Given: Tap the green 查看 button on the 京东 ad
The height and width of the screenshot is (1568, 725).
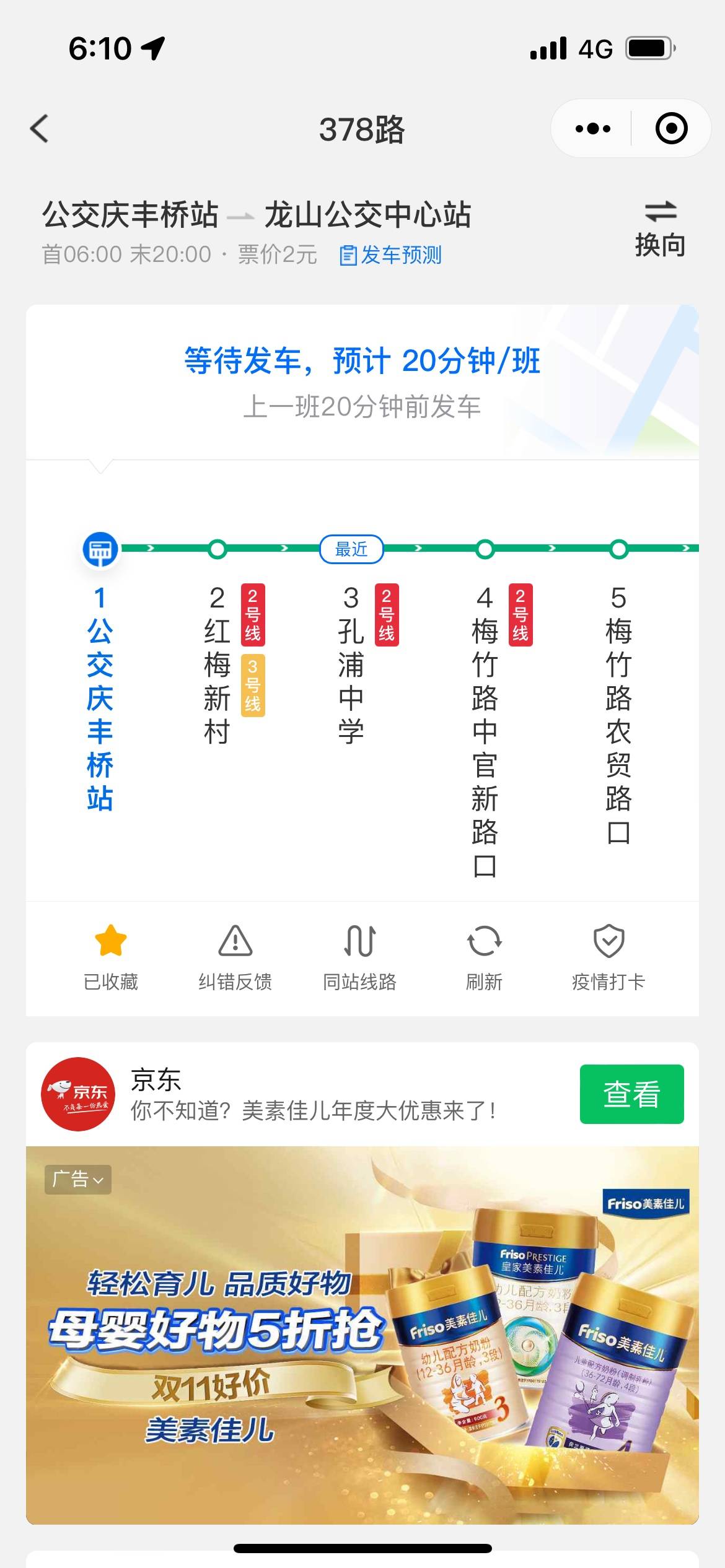Looking at the screenshot, I should tap(631, 1094).
